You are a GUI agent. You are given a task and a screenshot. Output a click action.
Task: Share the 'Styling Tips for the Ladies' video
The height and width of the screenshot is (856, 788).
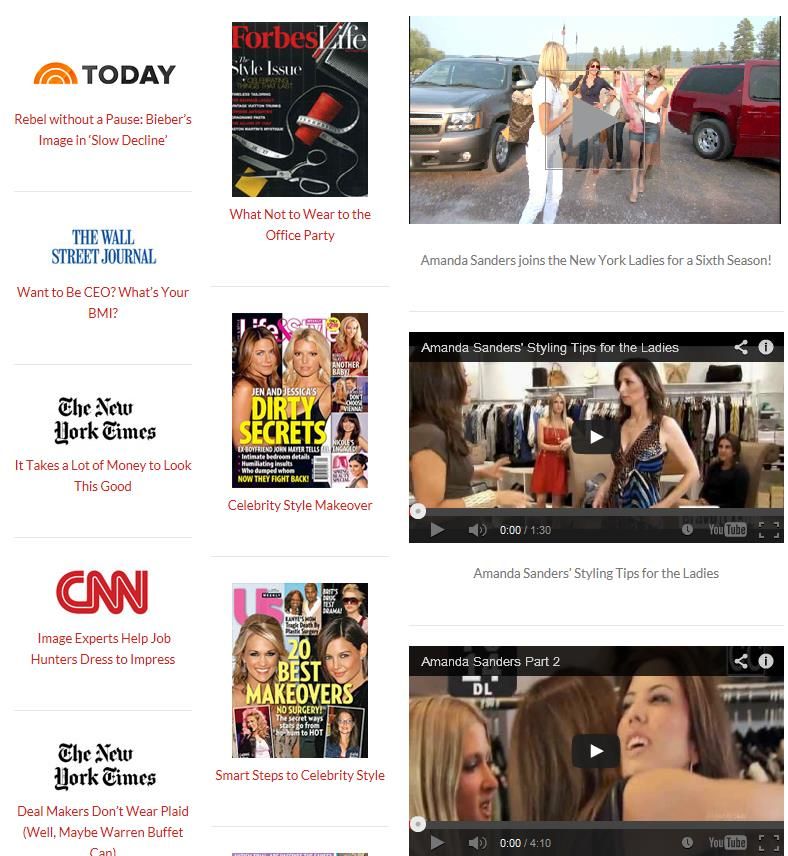pos(741,348)
